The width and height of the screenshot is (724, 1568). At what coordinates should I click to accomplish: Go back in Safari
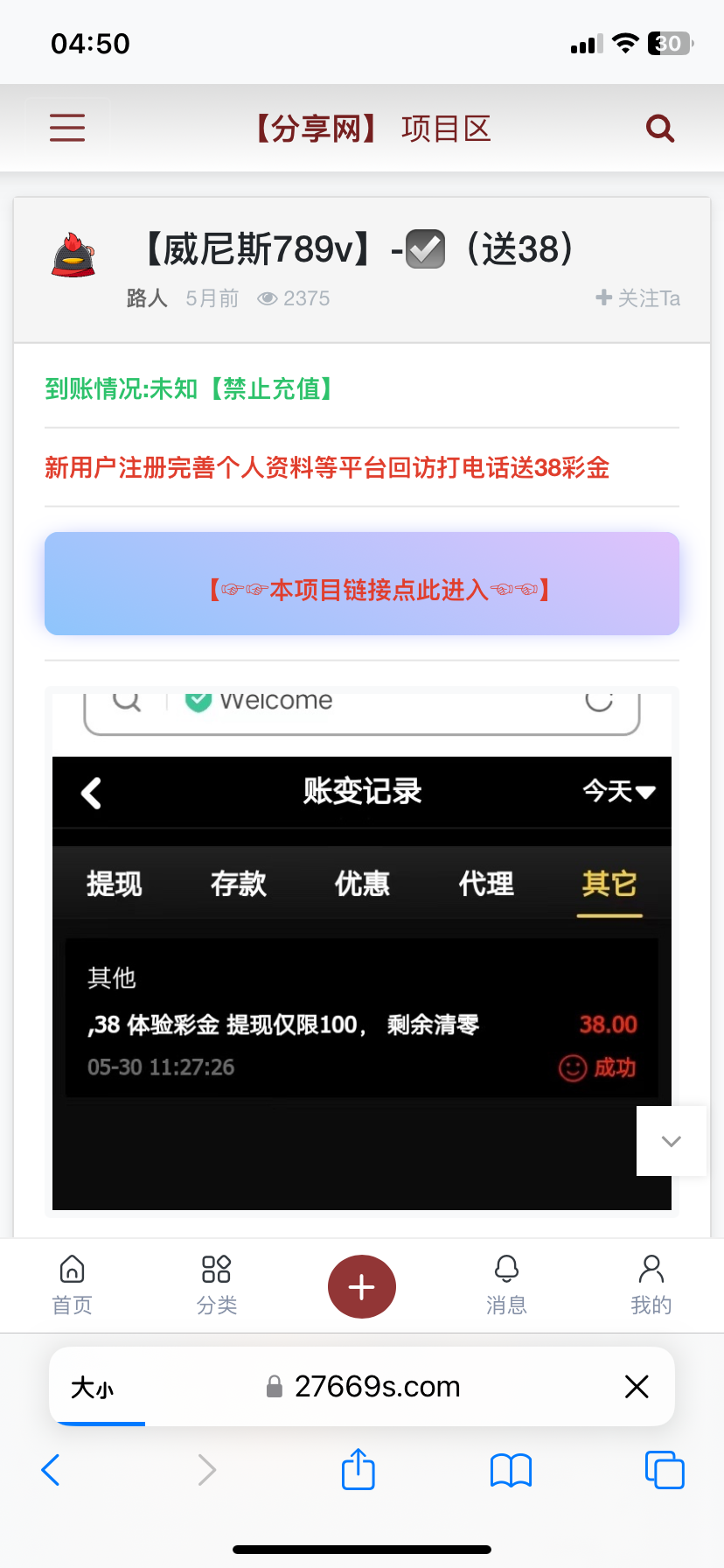pyautogui.click(x=51, y=1470)
